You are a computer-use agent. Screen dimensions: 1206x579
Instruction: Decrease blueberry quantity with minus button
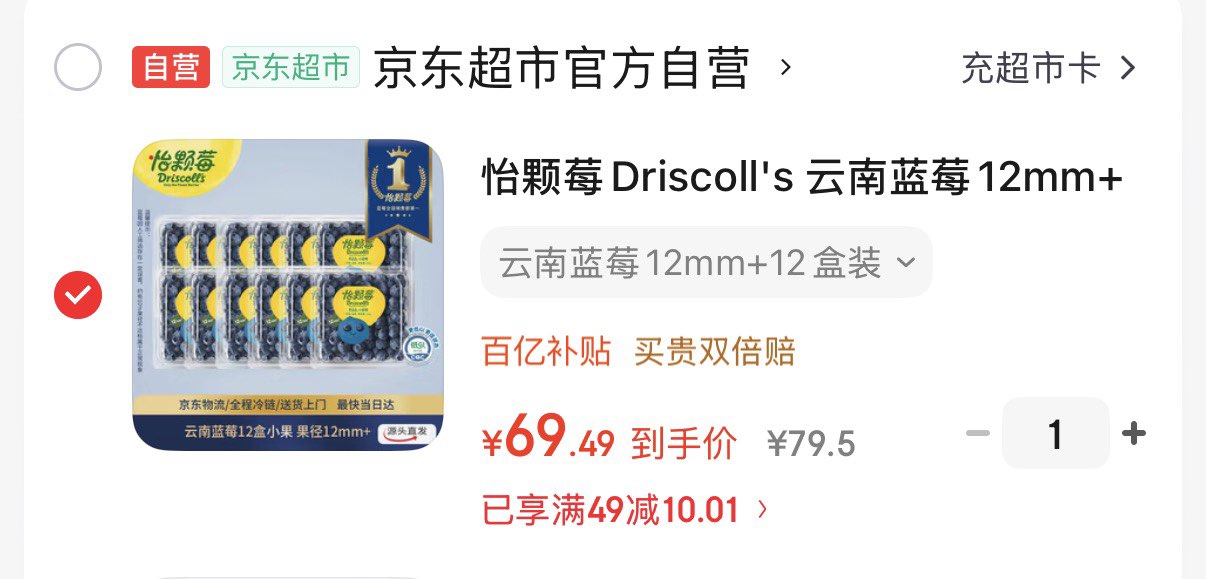(x=977, y=433)
